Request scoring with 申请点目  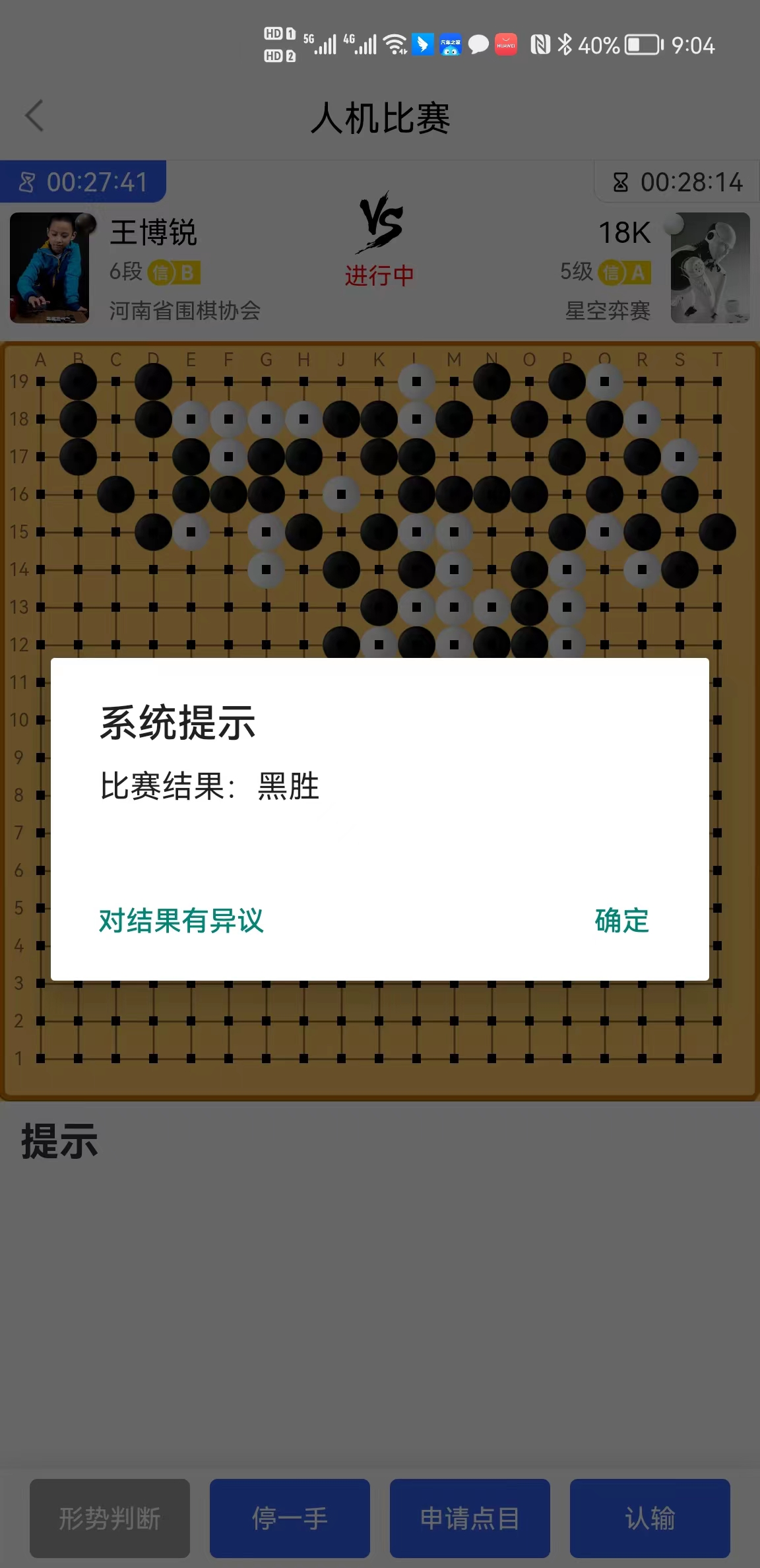pyautogui.click(x=470, y=1518)
